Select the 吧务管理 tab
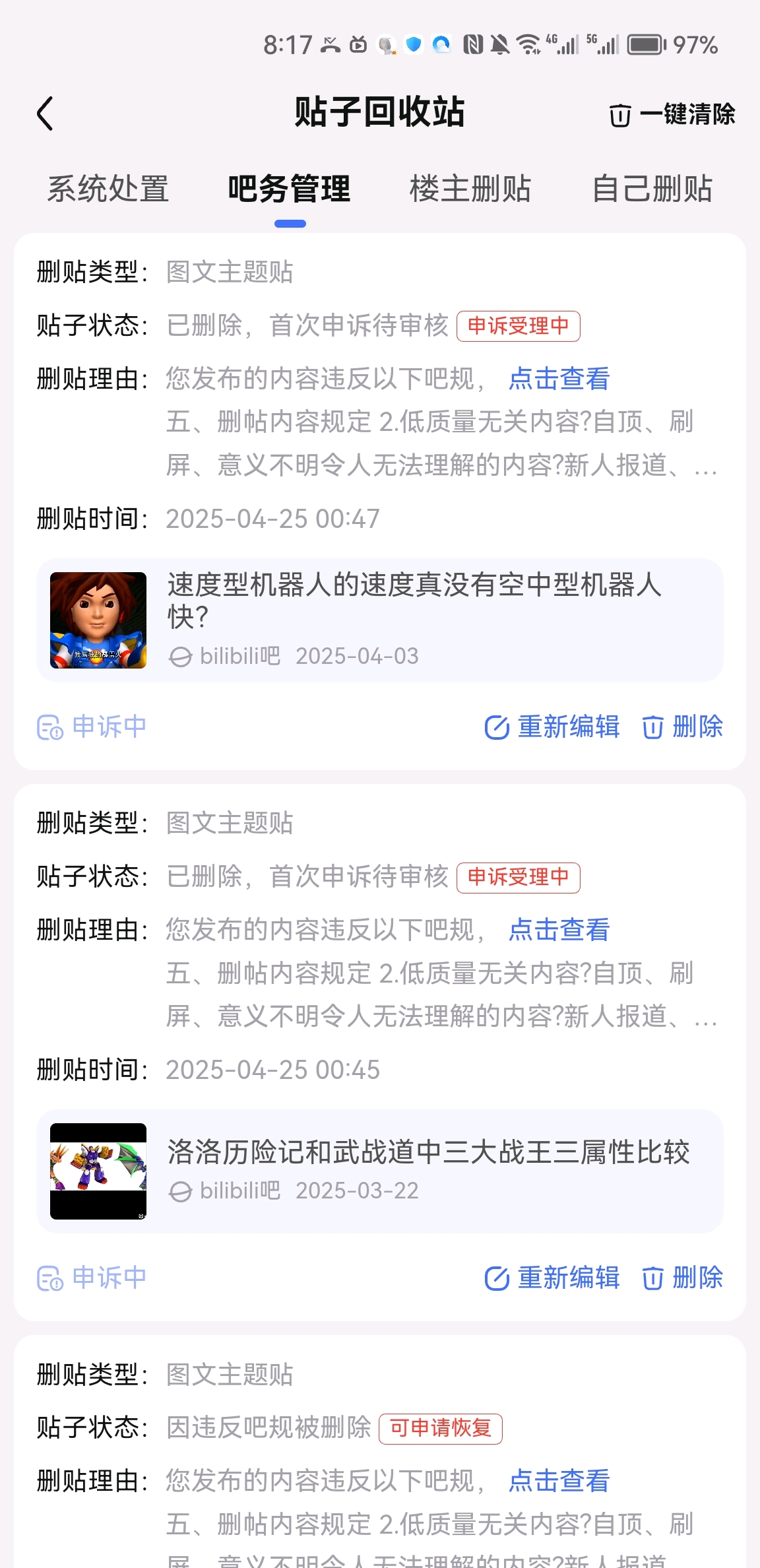This screenshot has width=760, height=1568. pos(289,189)
